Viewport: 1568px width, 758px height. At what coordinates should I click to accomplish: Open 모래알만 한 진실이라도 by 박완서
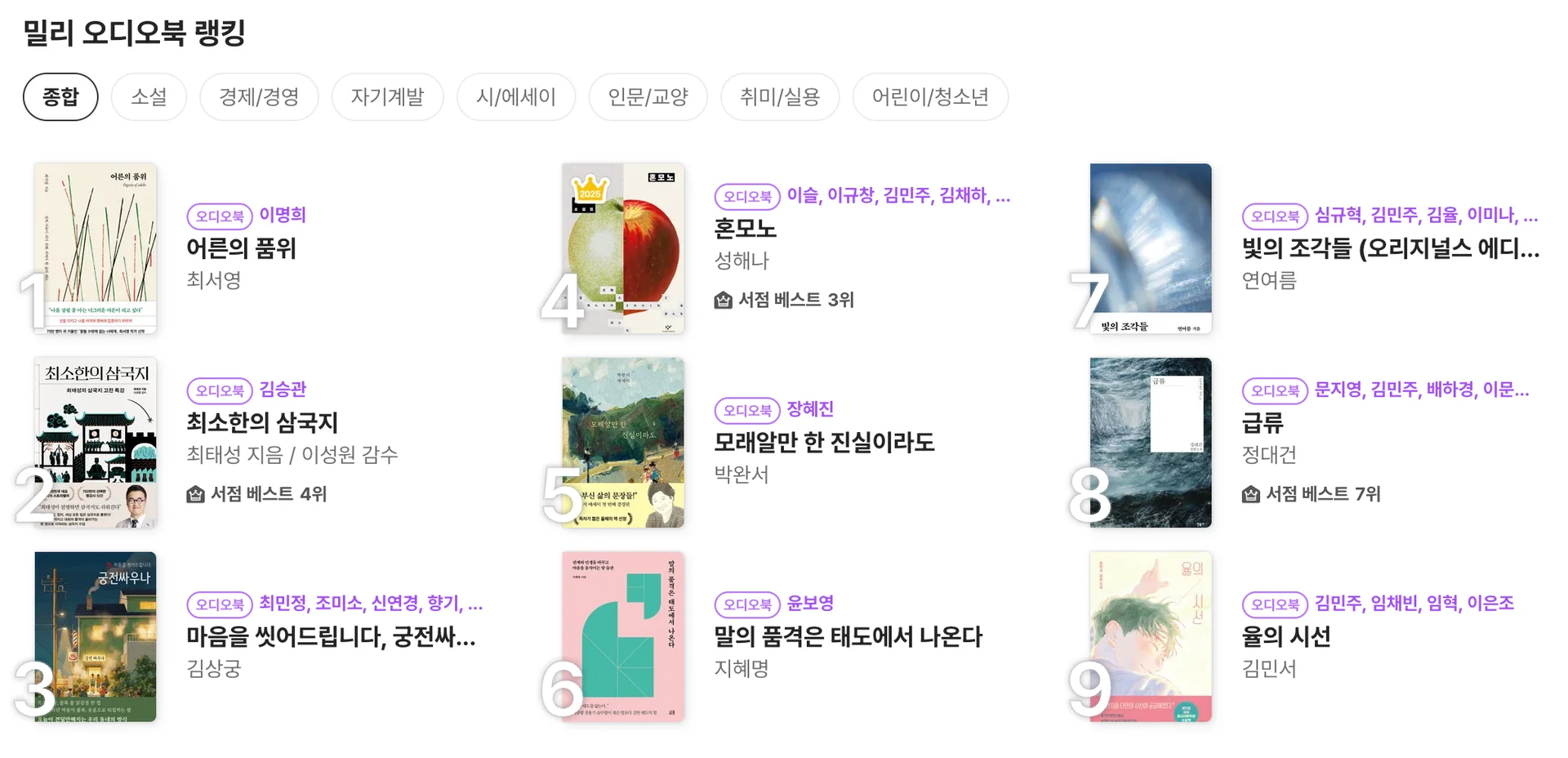coord(823,442)
